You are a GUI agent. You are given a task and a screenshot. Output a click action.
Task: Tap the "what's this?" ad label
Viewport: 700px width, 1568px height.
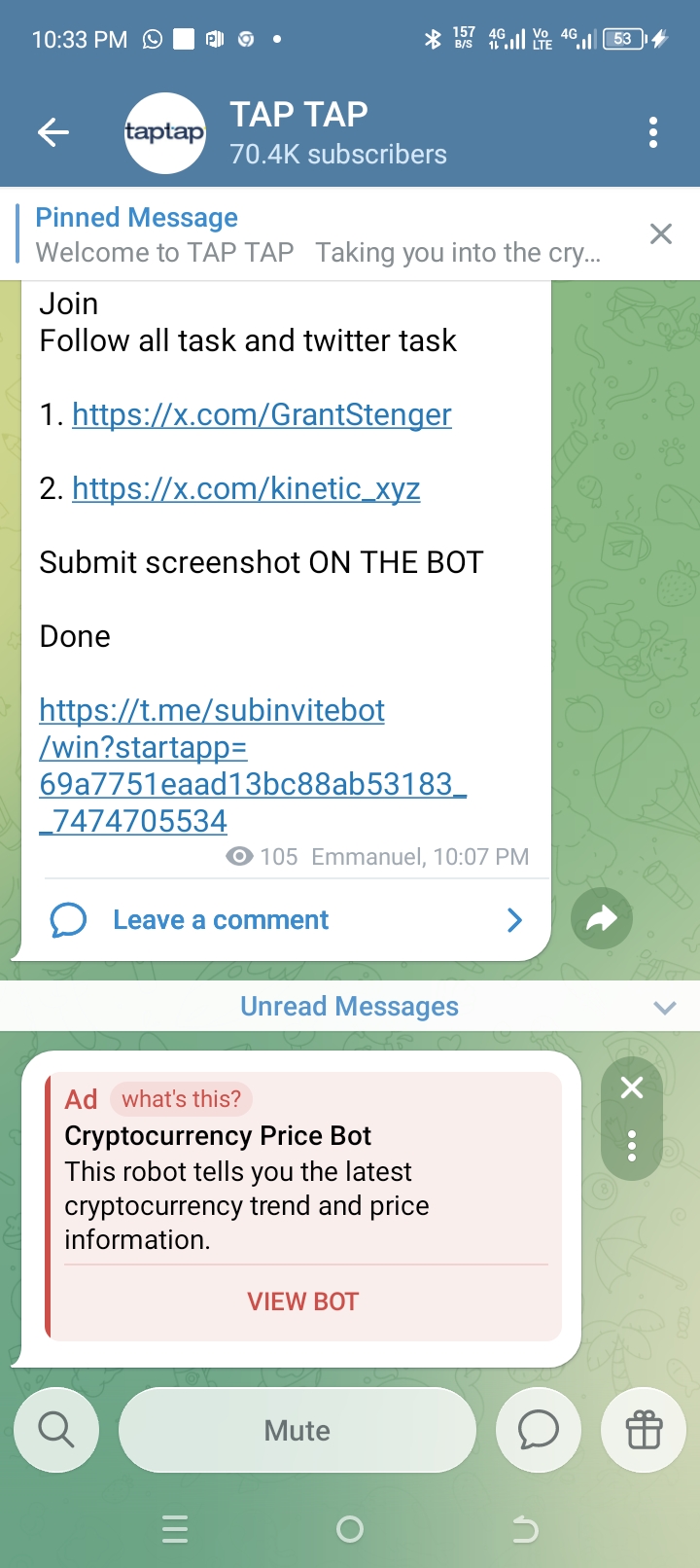(x=181, y=1099)
